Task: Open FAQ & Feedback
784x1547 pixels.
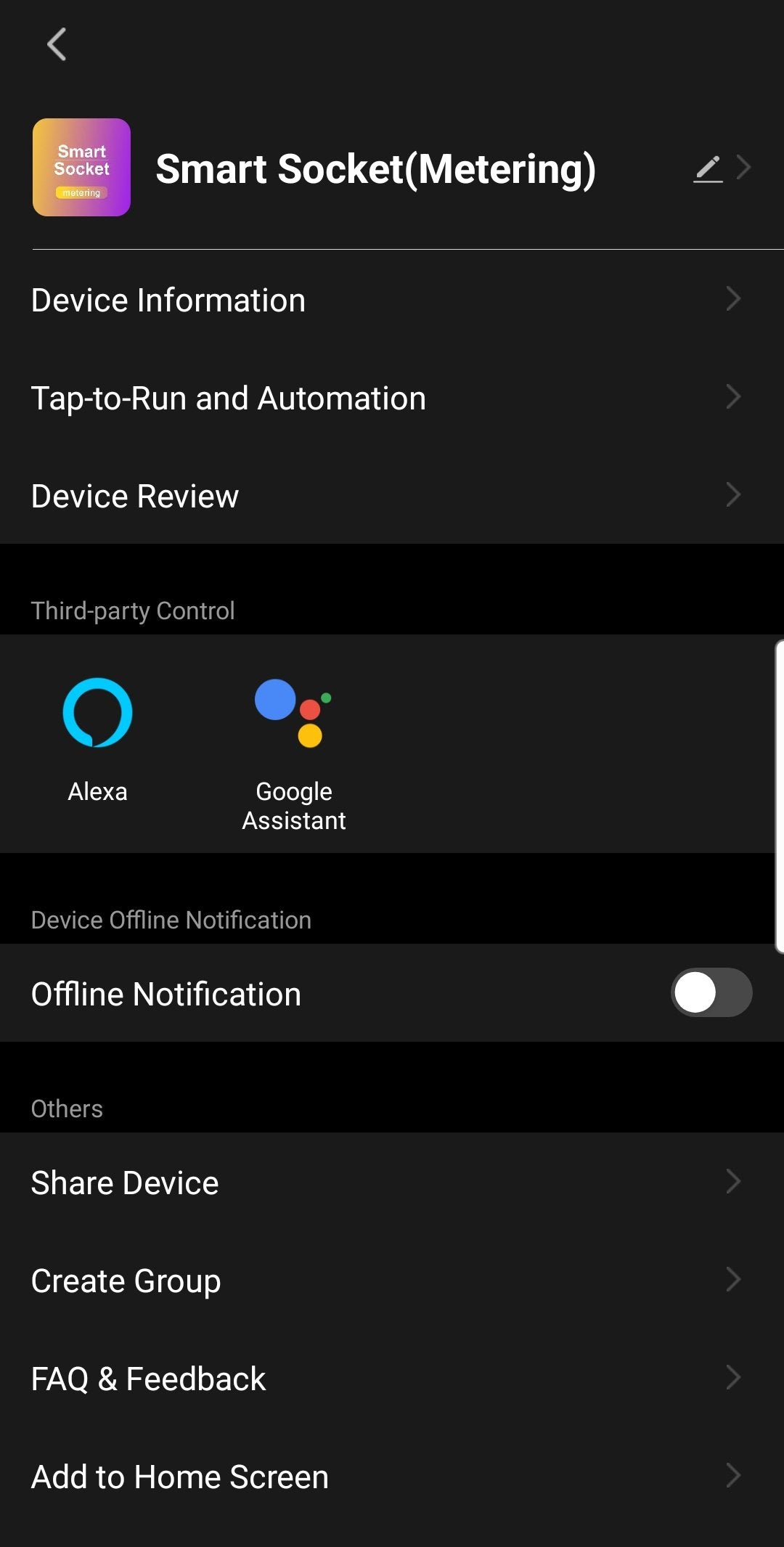Action: point(392,1379)
